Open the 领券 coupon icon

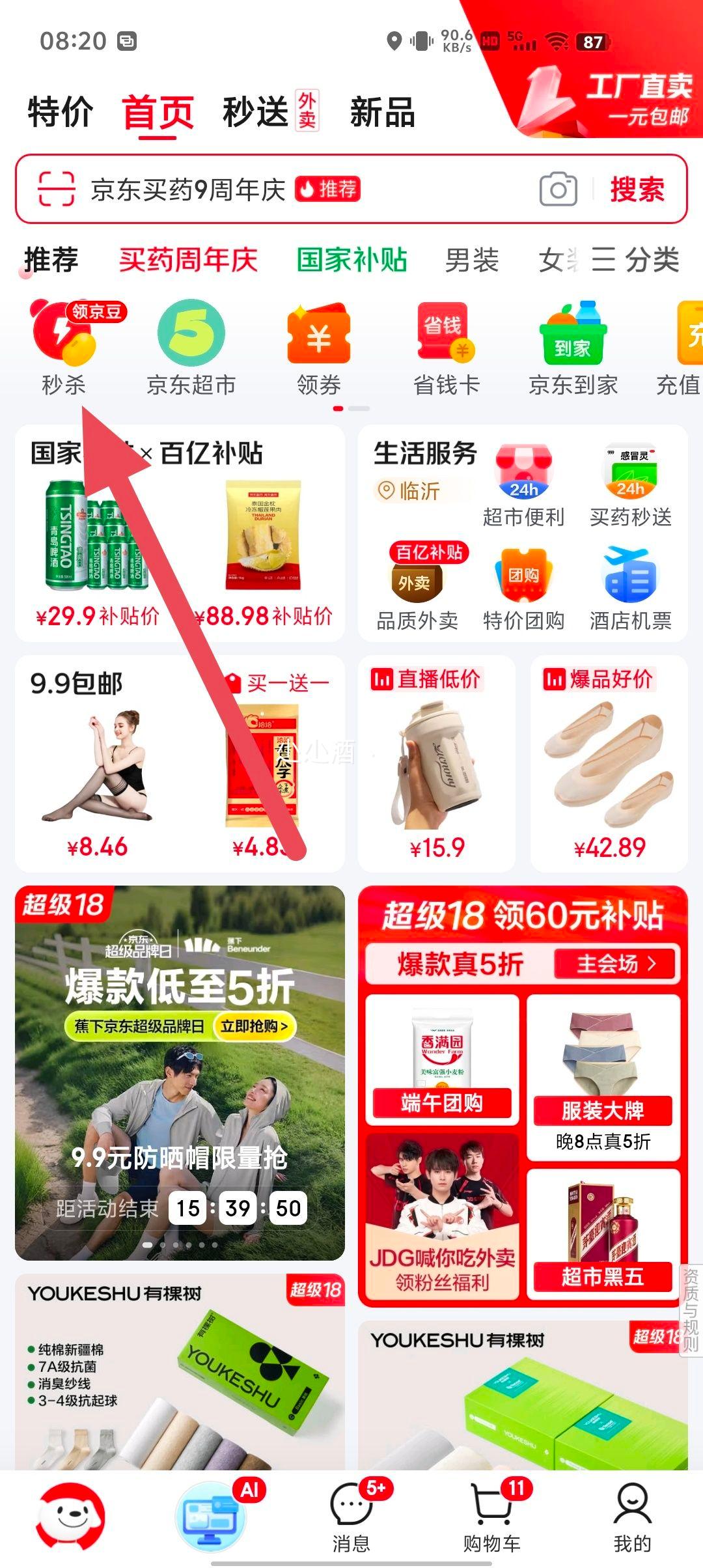[318, 345]
